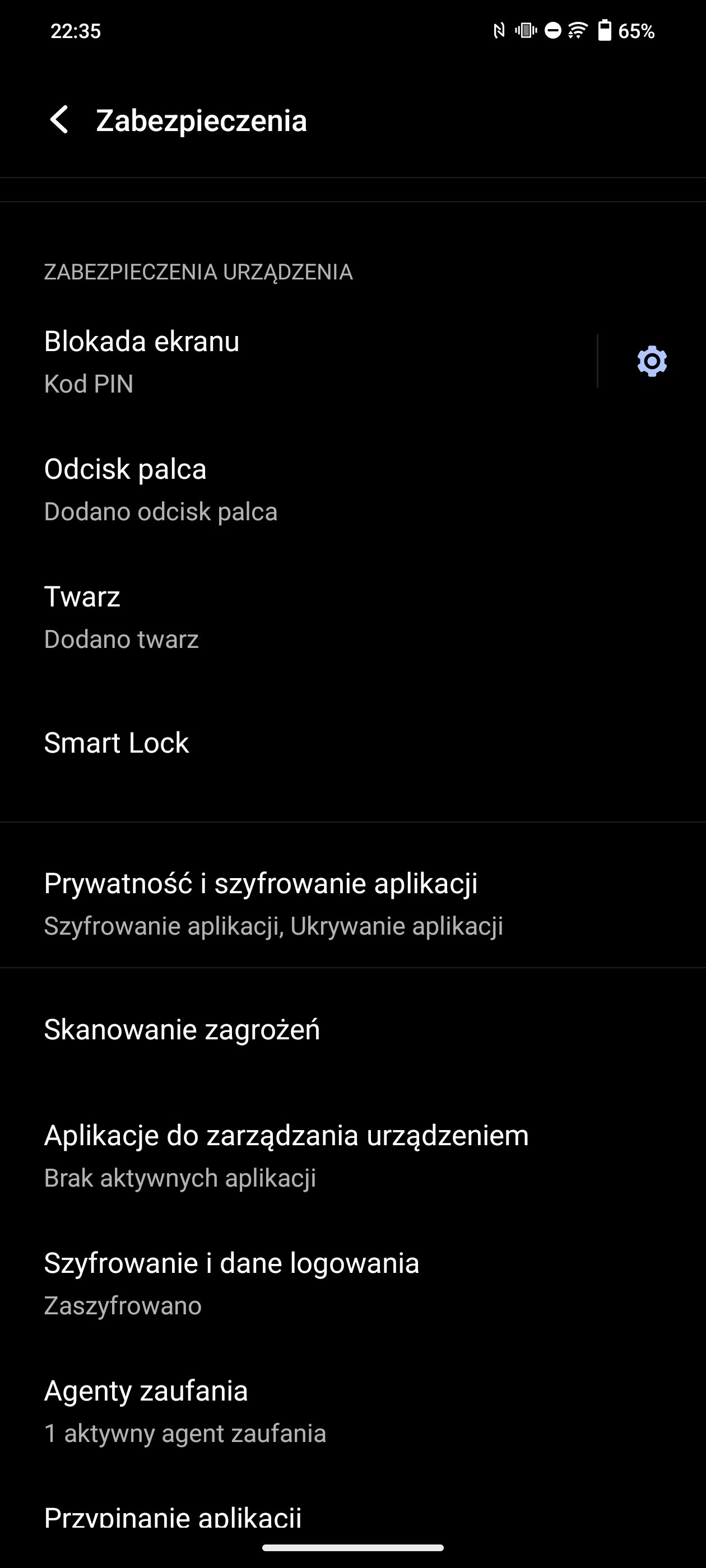This screenshot has height=1568, width=706.
Task: Open Przypinanie aplikacji
Action: (x=352, y=1517)
